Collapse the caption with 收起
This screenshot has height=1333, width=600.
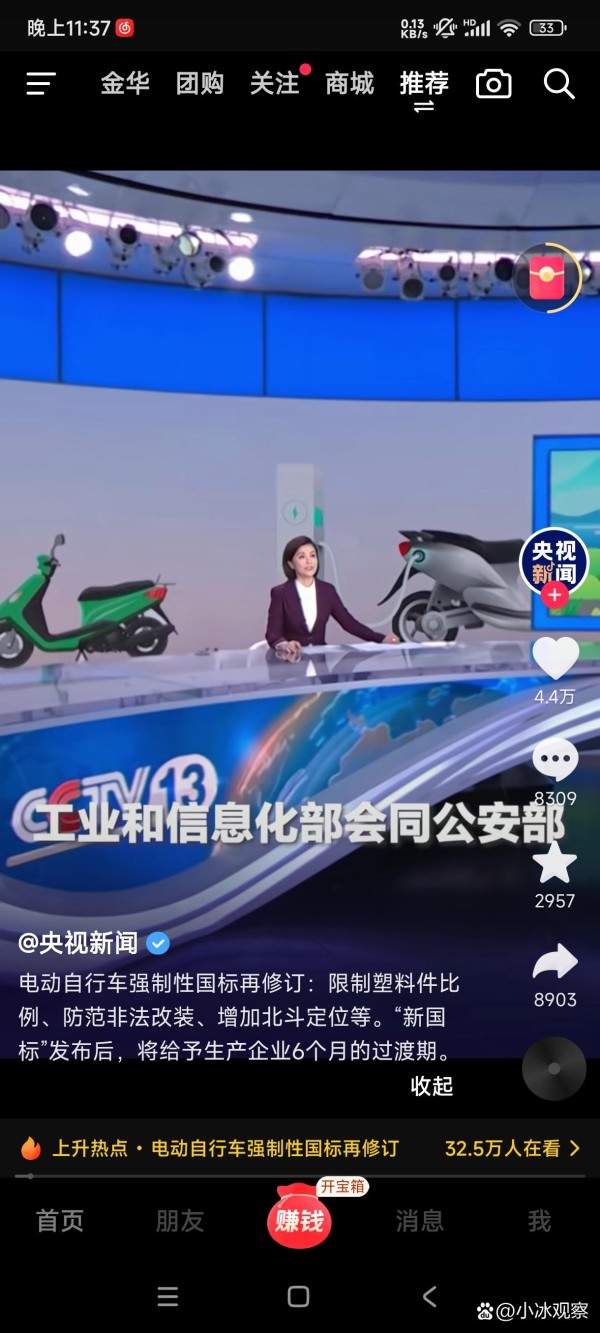coord(432,1086)
